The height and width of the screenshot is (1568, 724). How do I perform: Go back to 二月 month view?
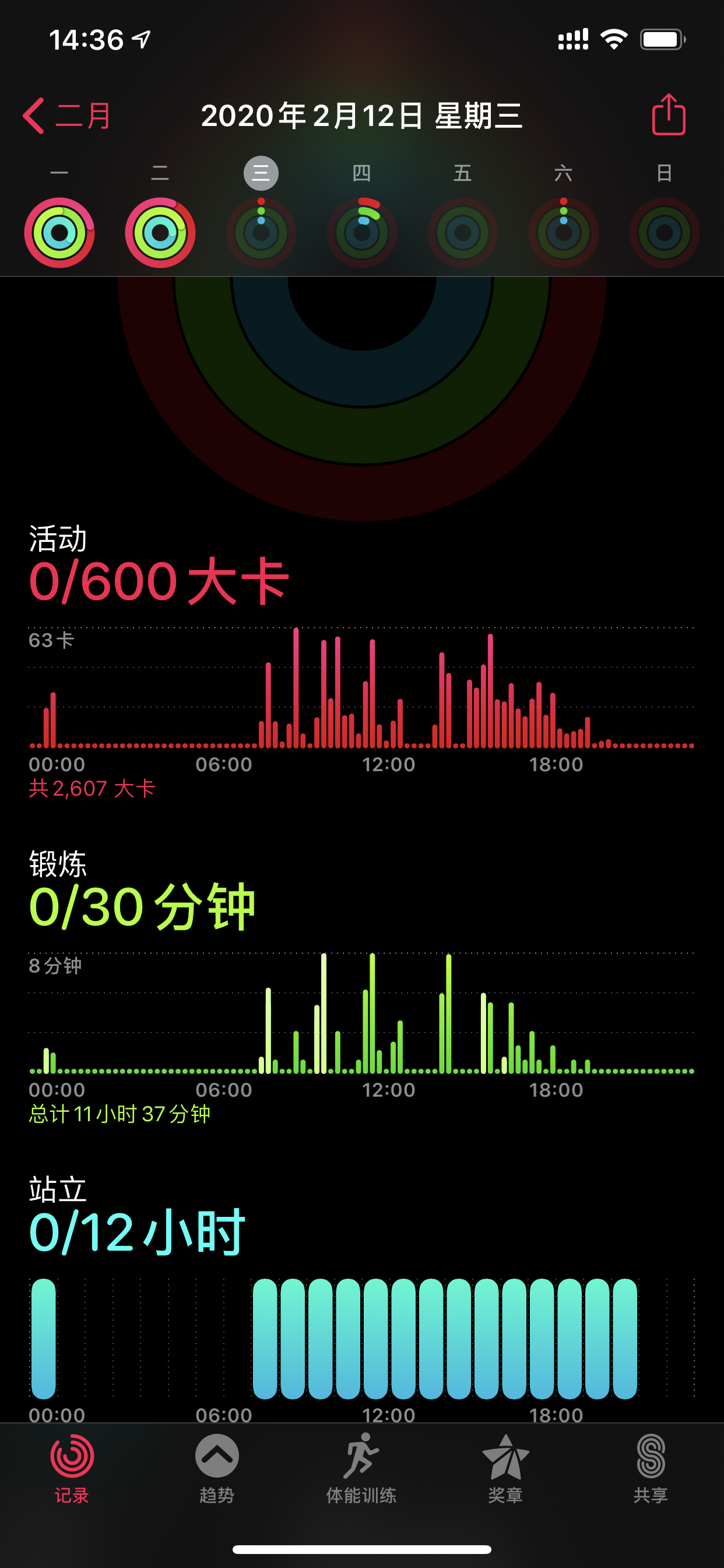[x=67, y=116]
